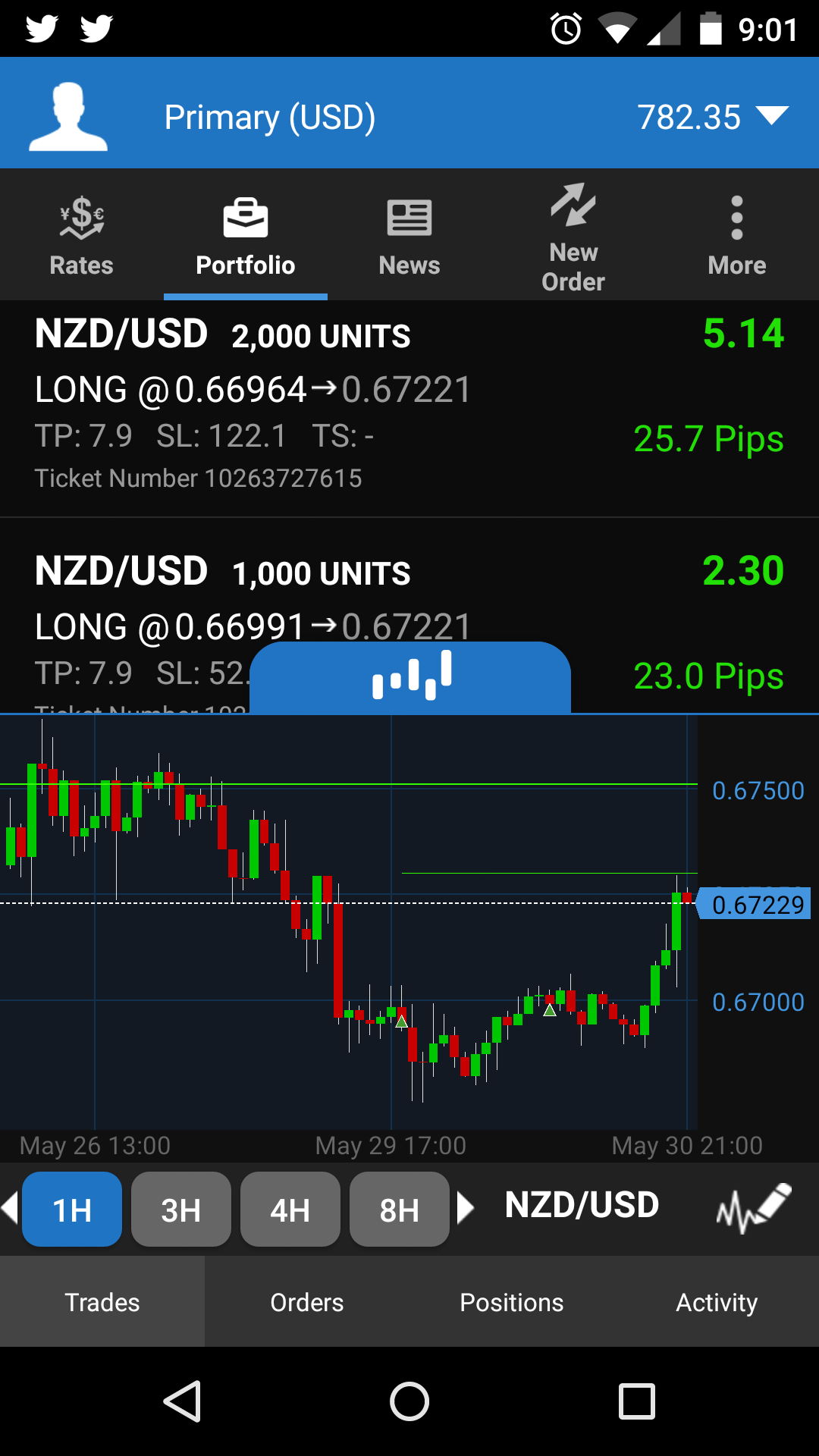Show longer timeframes with right arrow
The height and width of the screenshot is (1456, 819).
(466, 1207)
